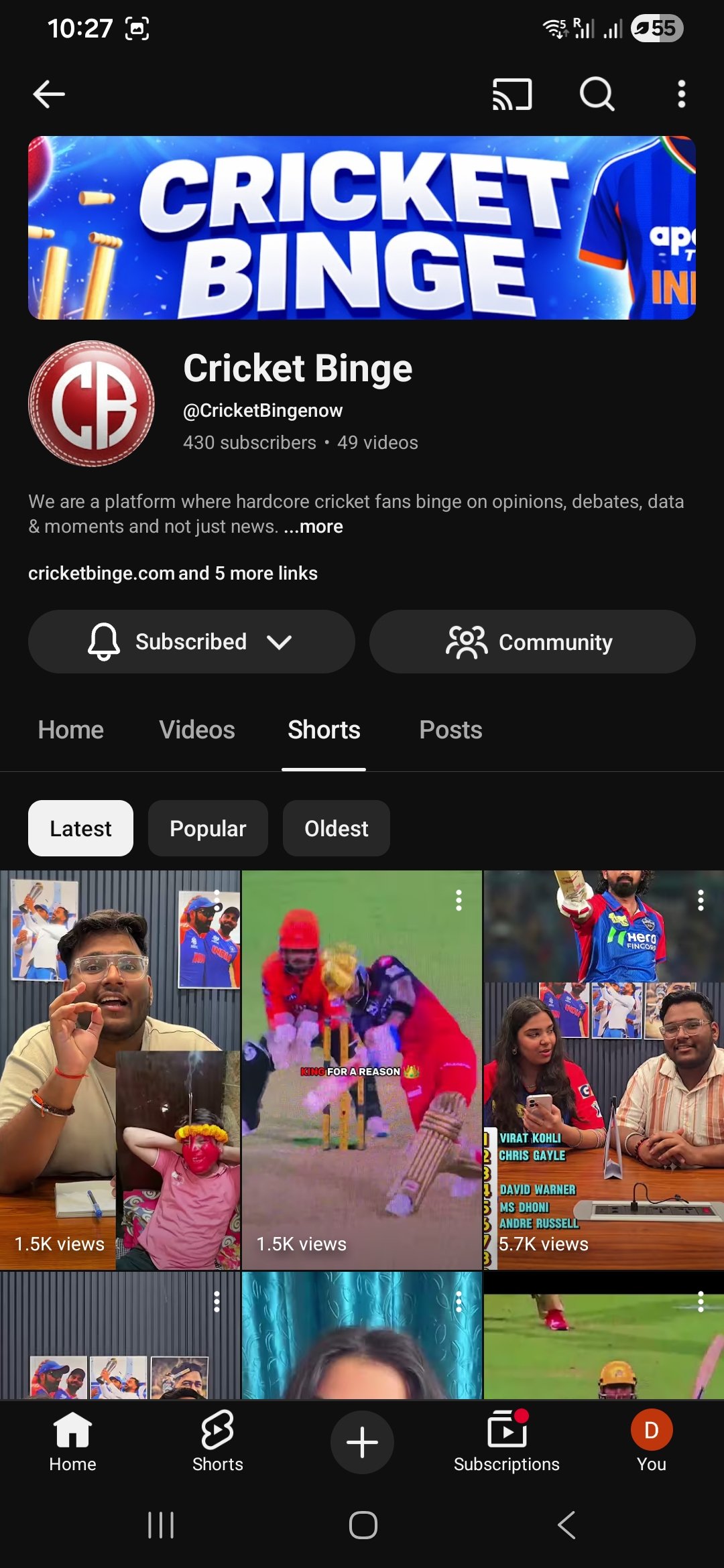The image size is (724, 1568).
Task: Switch to the Posts tab
Action: [450, 730]
